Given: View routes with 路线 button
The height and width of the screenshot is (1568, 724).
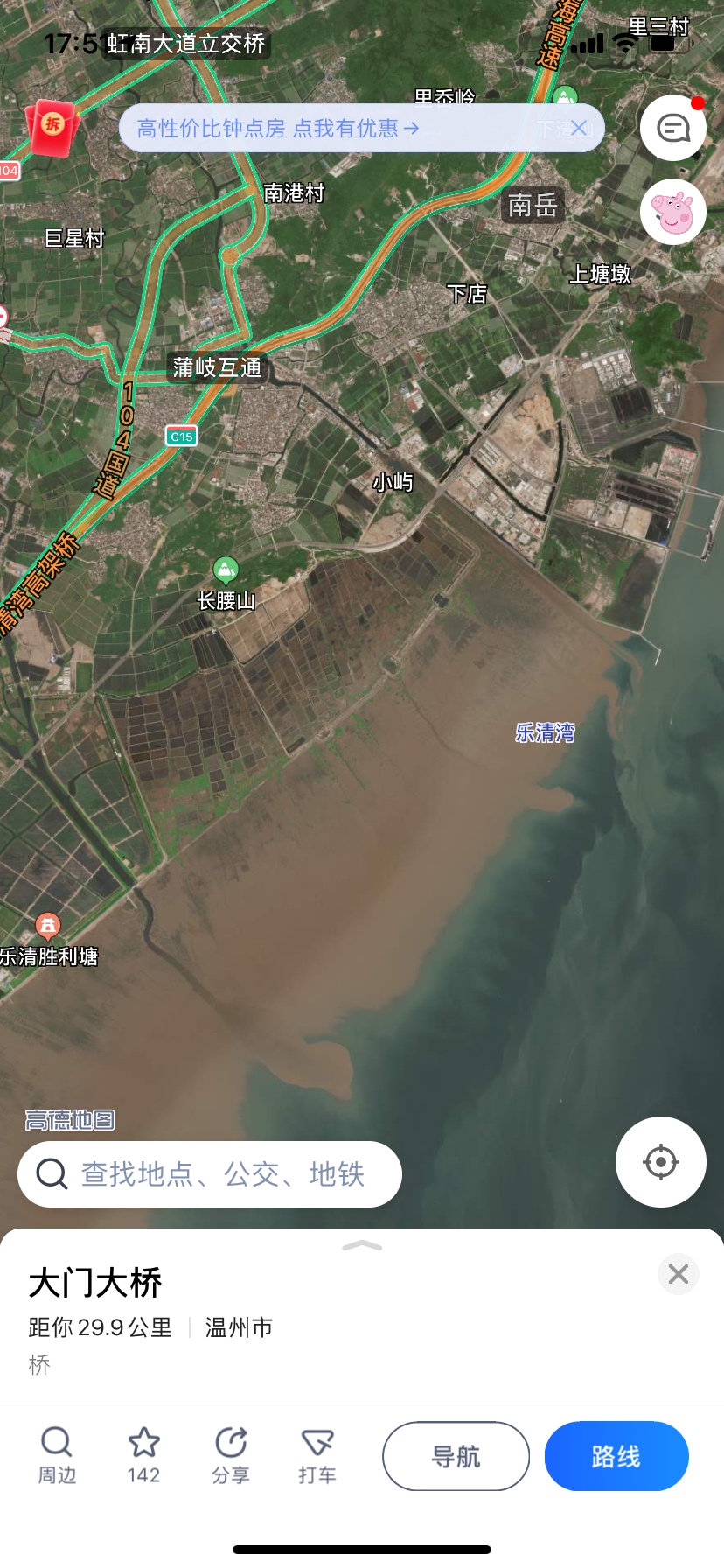Looking at the screenshot, I should pos(616,1456).
